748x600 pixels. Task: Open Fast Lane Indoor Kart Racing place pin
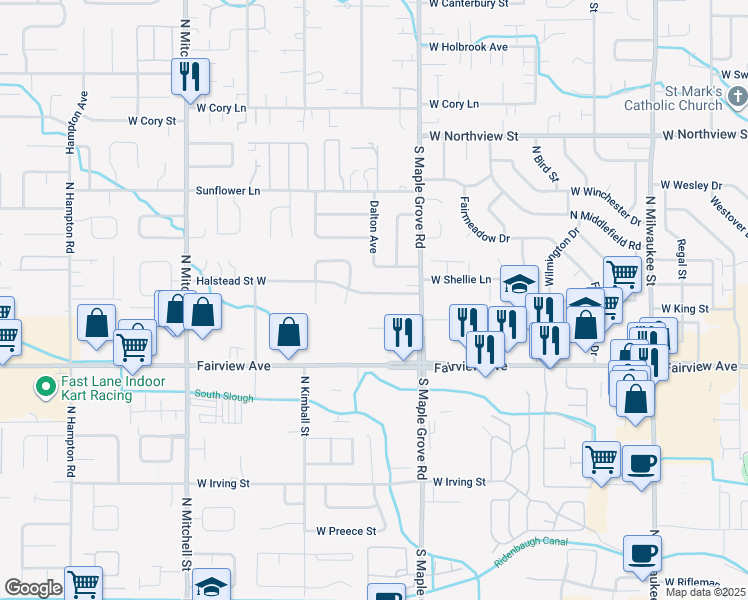[x=45, y=387]
